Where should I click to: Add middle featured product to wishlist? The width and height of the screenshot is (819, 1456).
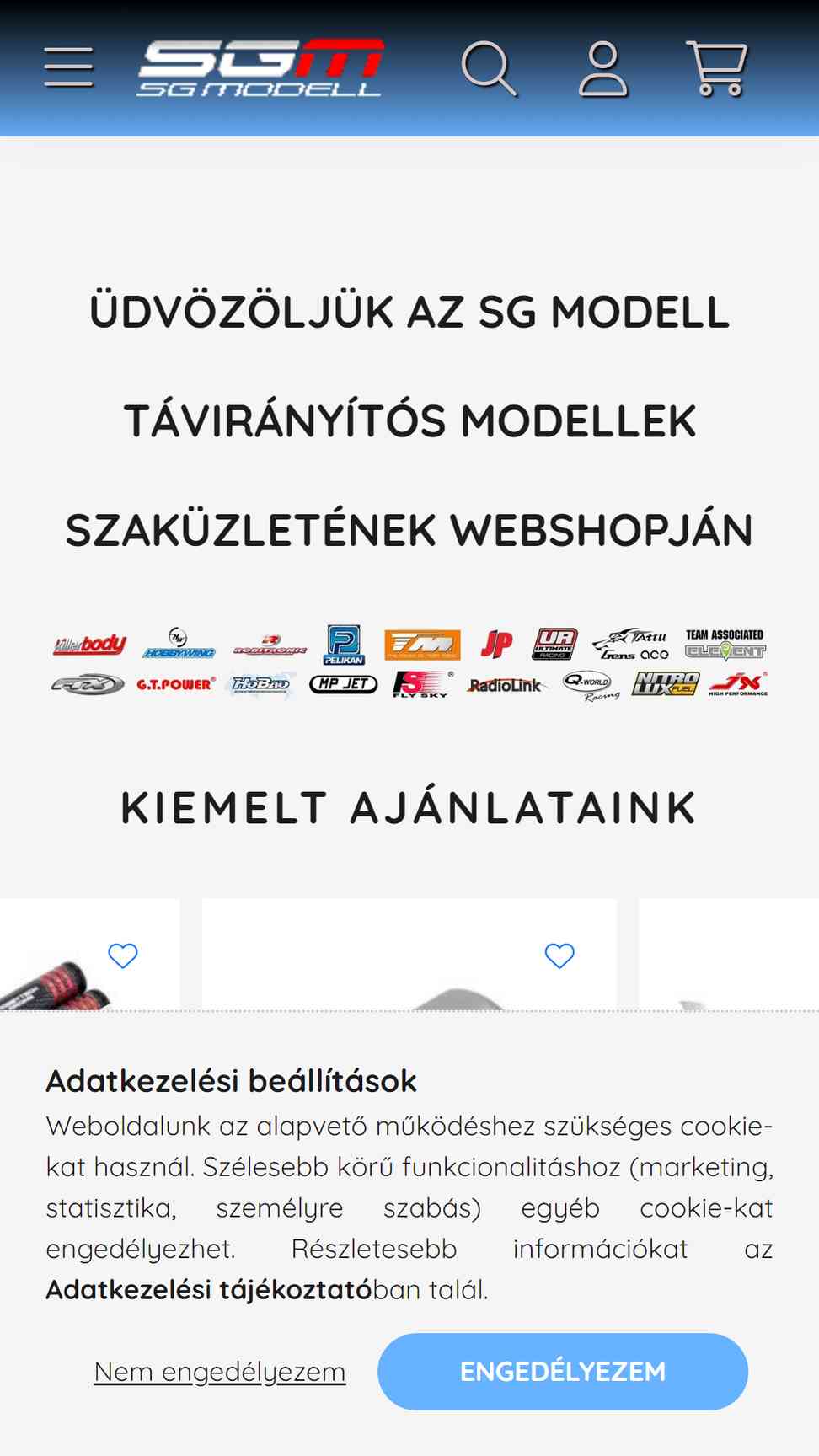point(559,955)
